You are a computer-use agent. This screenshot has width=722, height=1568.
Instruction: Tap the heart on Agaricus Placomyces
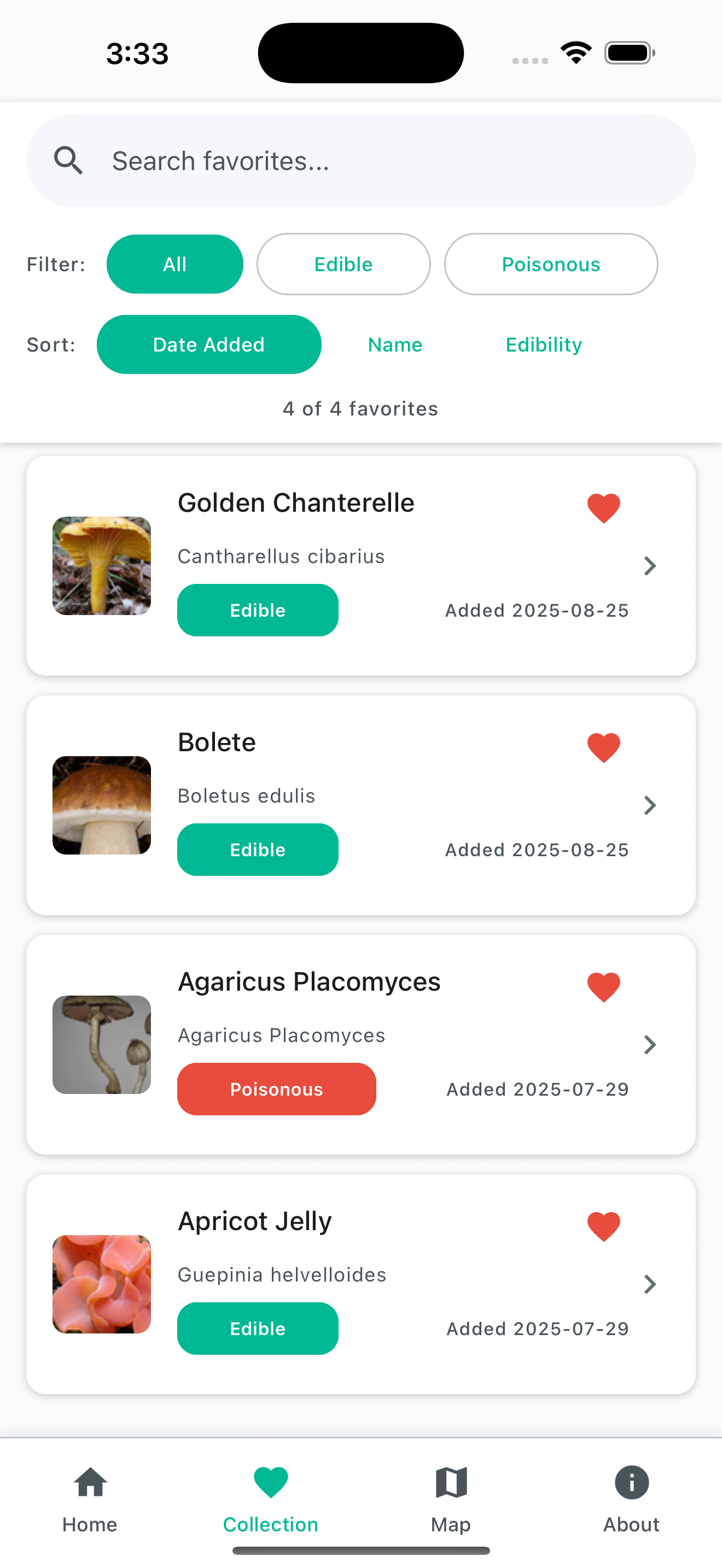603,986
